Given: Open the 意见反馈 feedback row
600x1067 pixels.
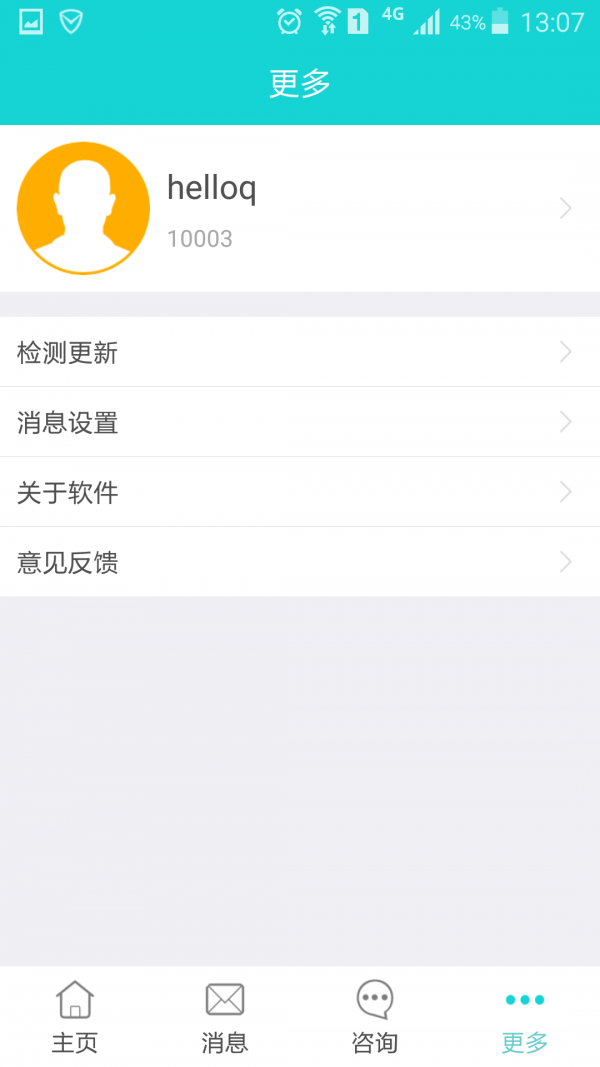Looking at the screenshot, I should pyautogui.click(x=300, y=562).
